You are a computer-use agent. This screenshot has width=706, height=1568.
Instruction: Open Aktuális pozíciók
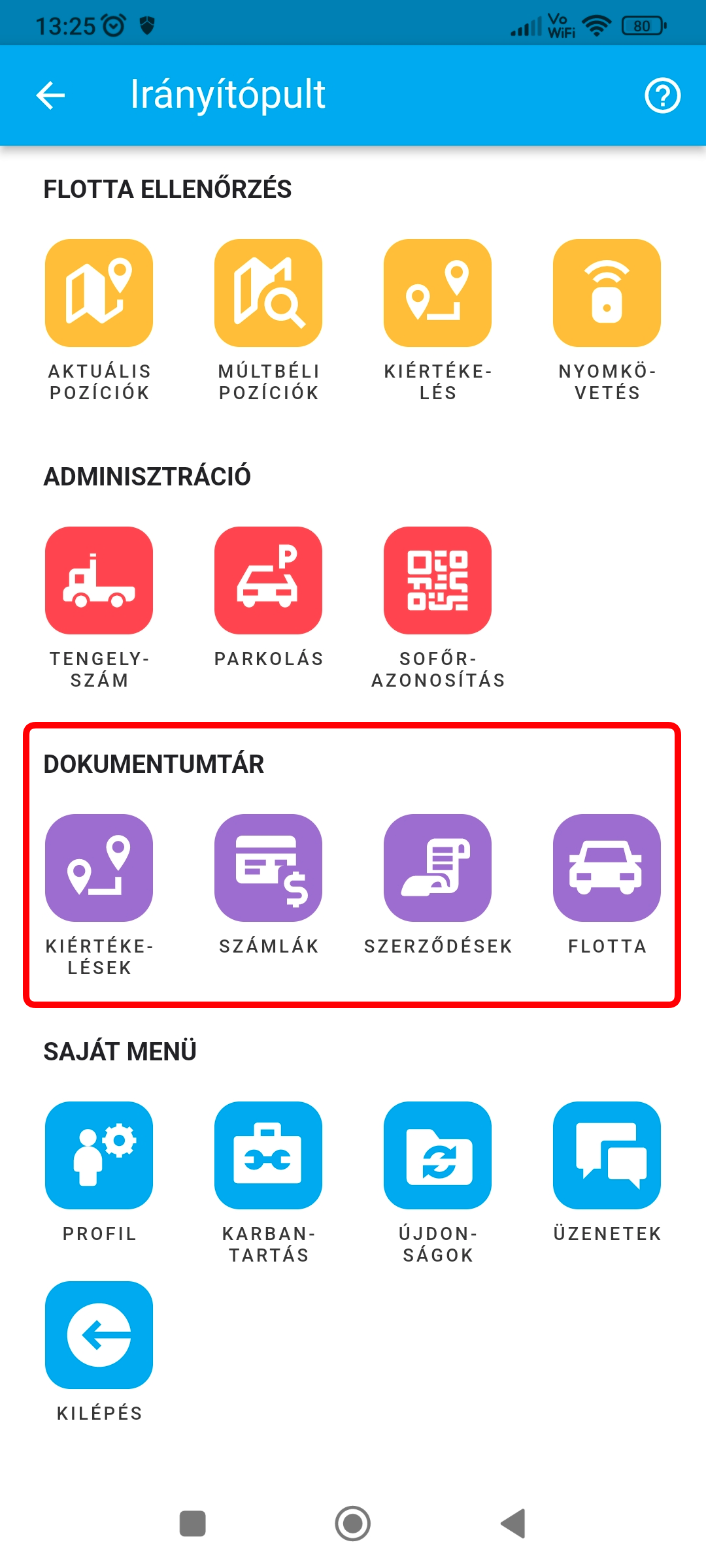point(99,293)
